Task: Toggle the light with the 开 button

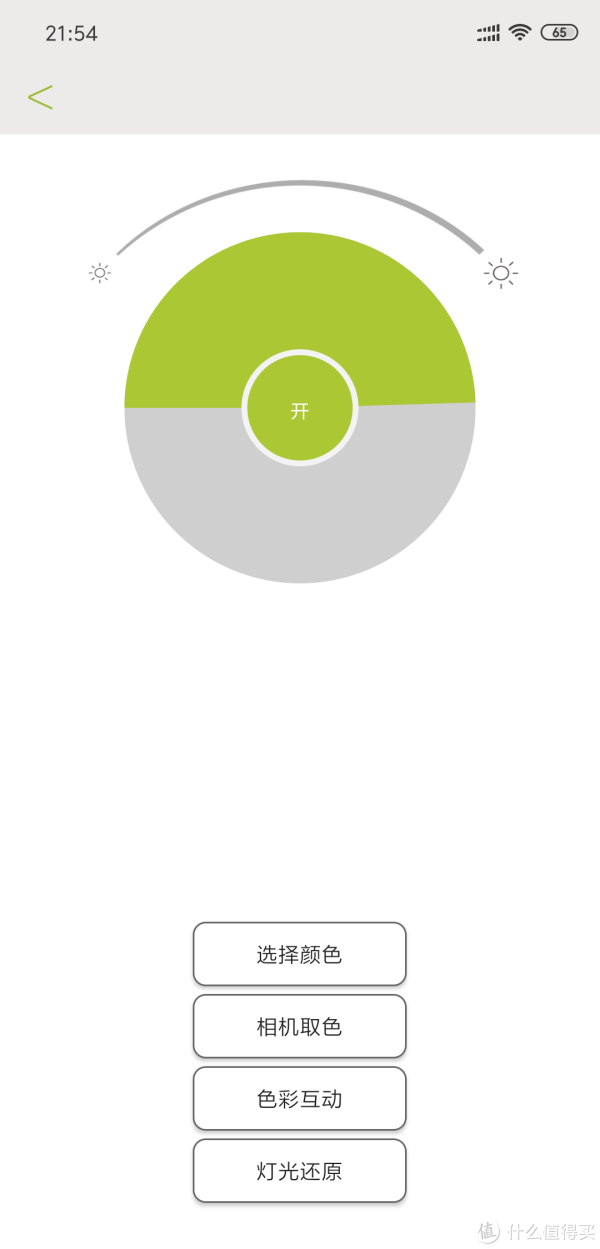Action: tap(300, 407)
